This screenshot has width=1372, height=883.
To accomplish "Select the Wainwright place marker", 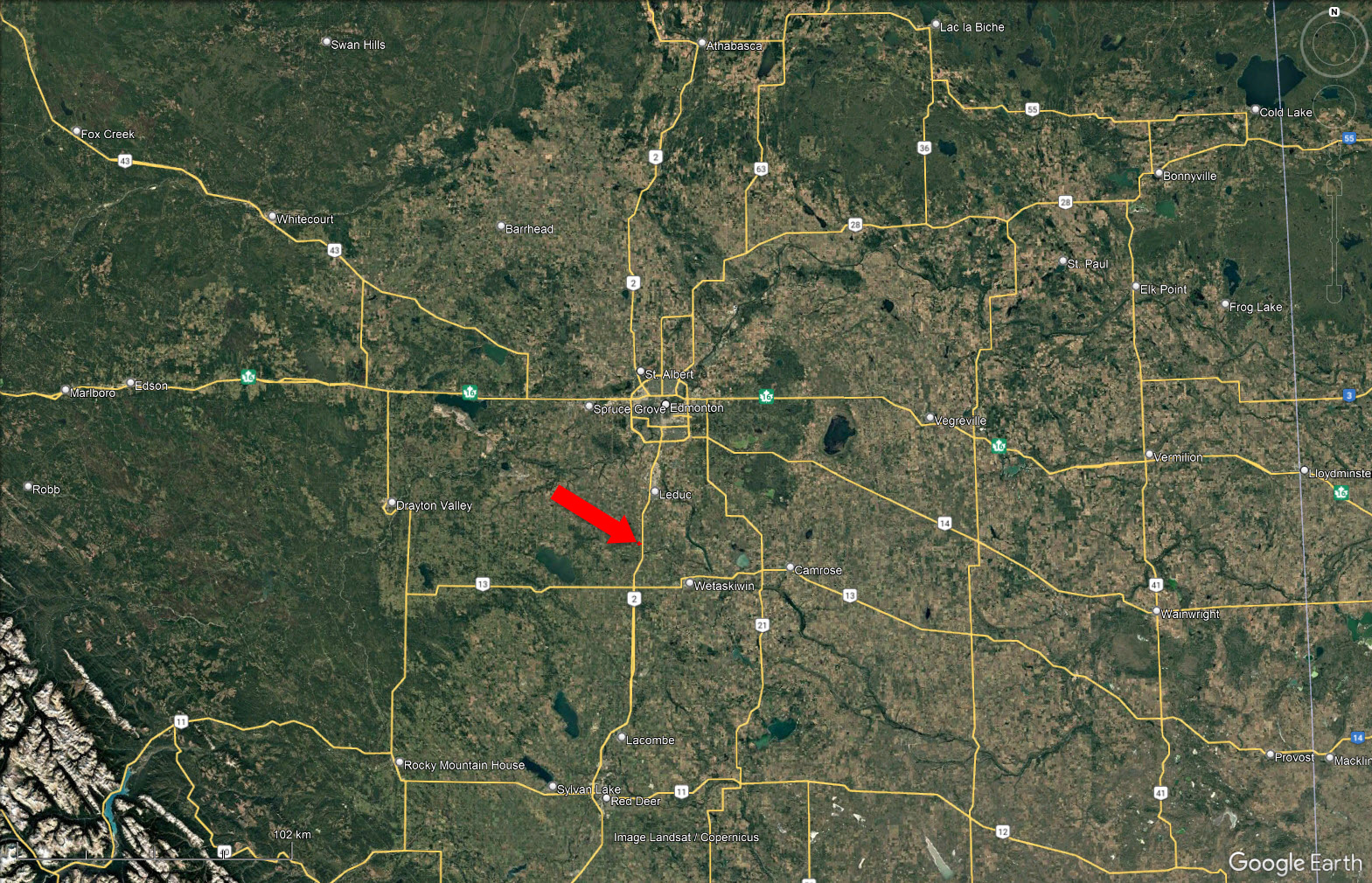I will tap(1156, 611).
